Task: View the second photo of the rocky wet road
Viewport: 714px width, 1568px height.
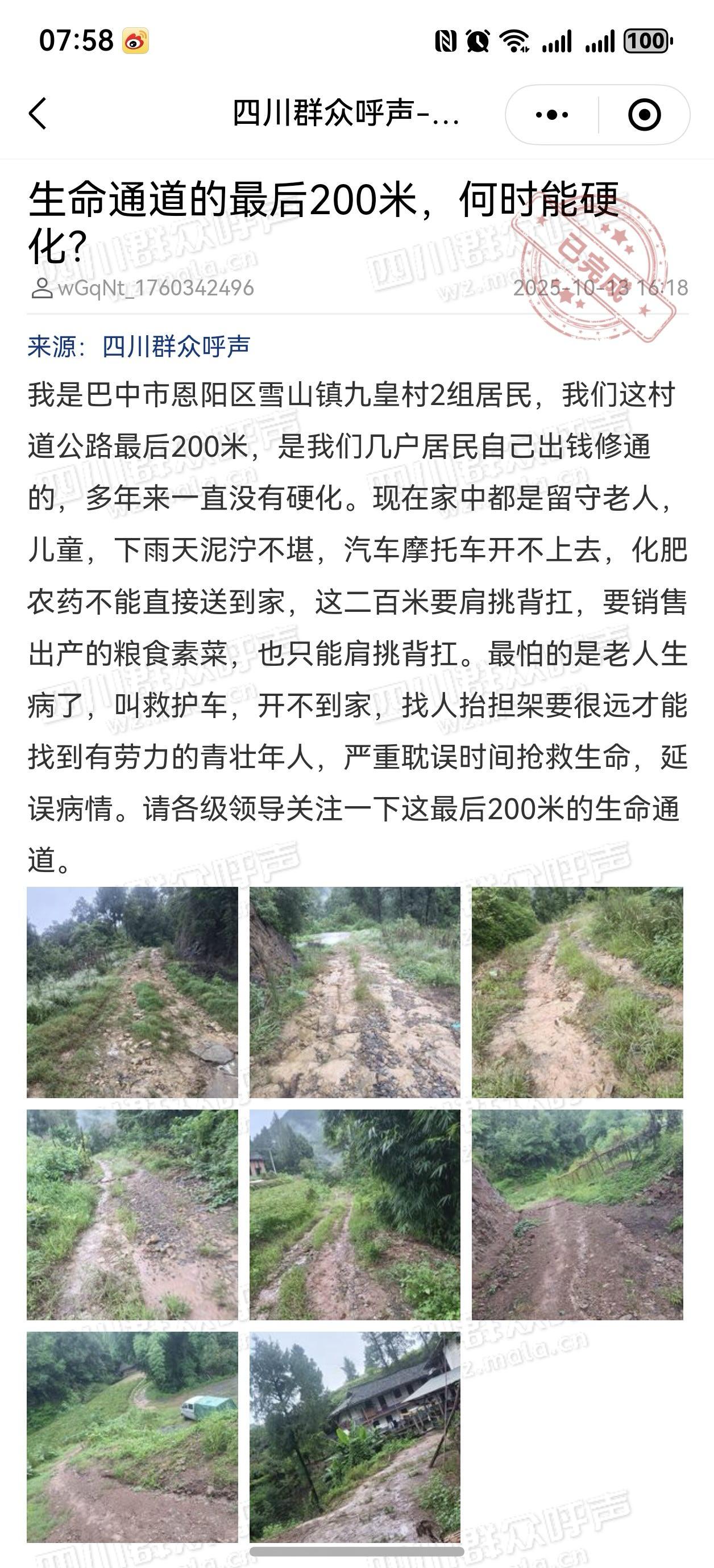Action: click(x=355, y=993)
